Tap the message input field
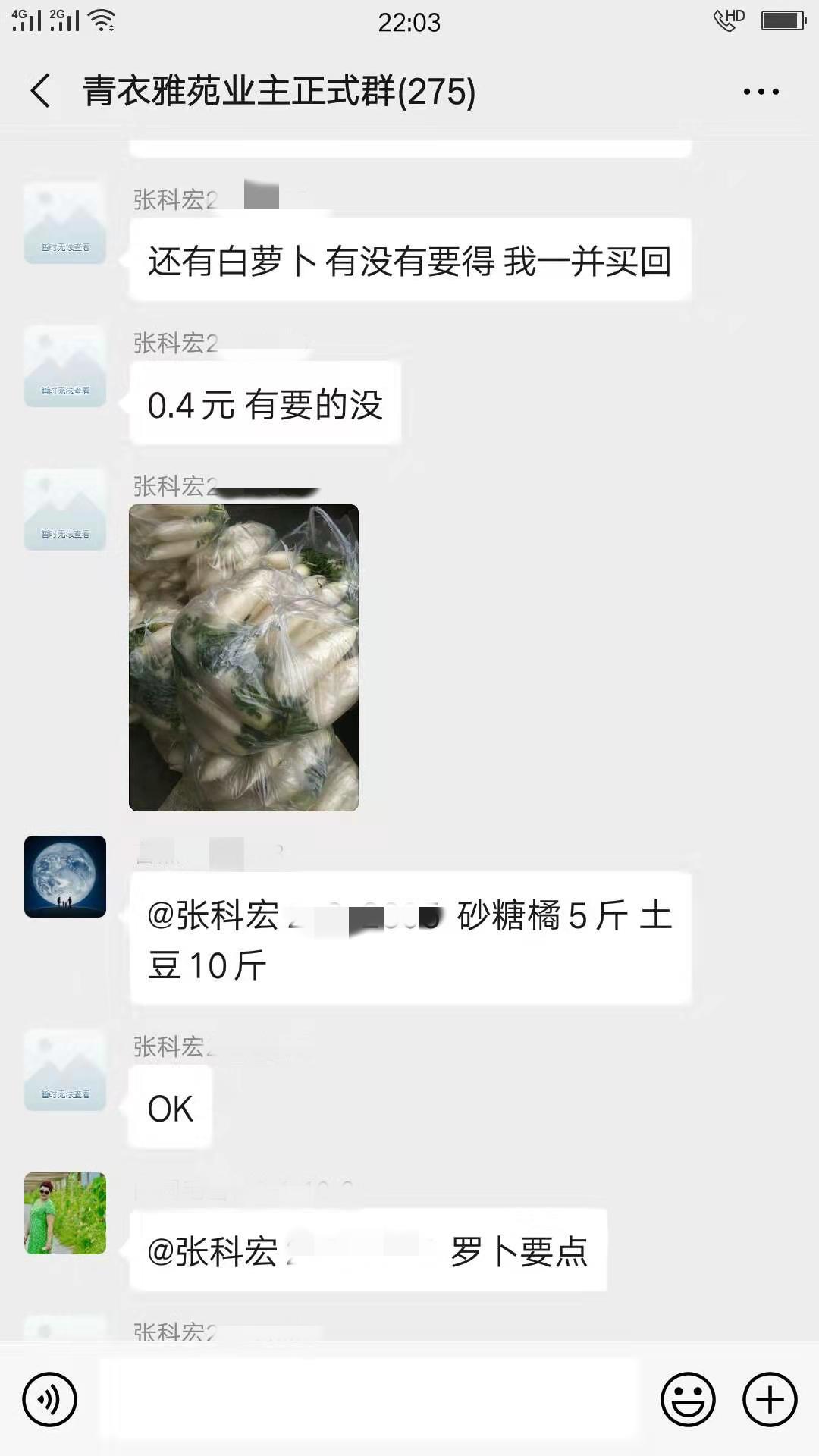This screenshot has height=1456, width=819. (370, 1399)
